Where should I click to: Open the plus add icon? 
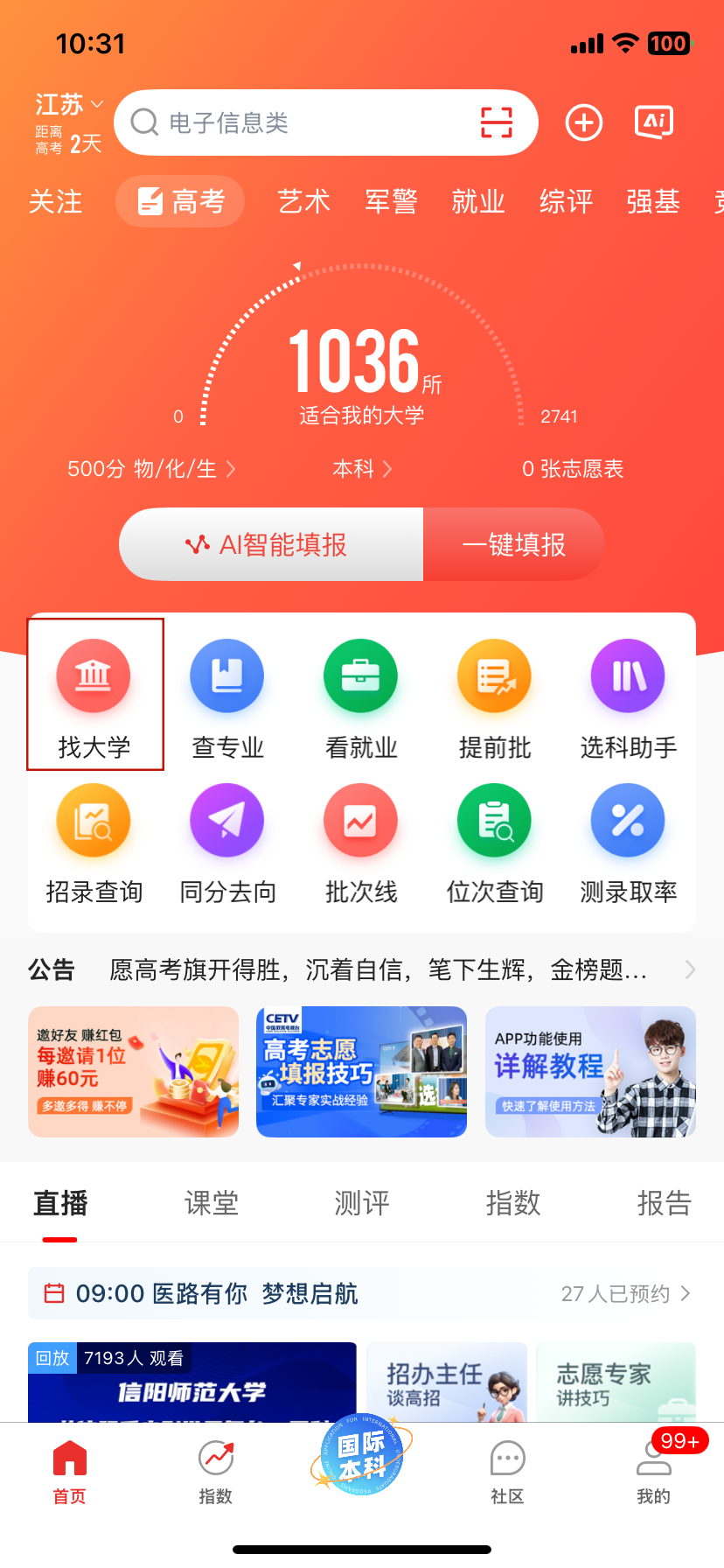click(x=584, y=123)
